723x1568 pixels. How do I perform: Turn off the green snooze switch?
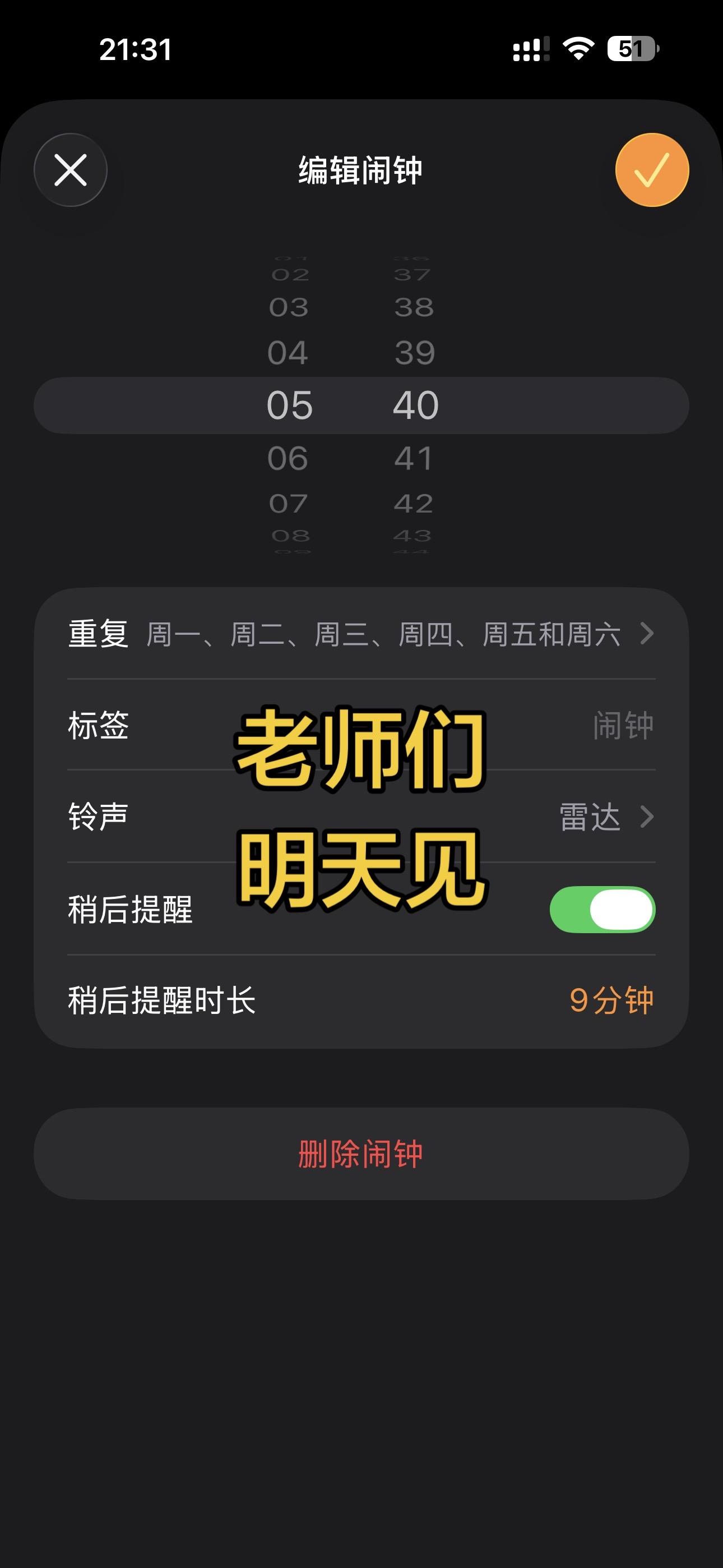pyautogui.click(x=604, y=909)
